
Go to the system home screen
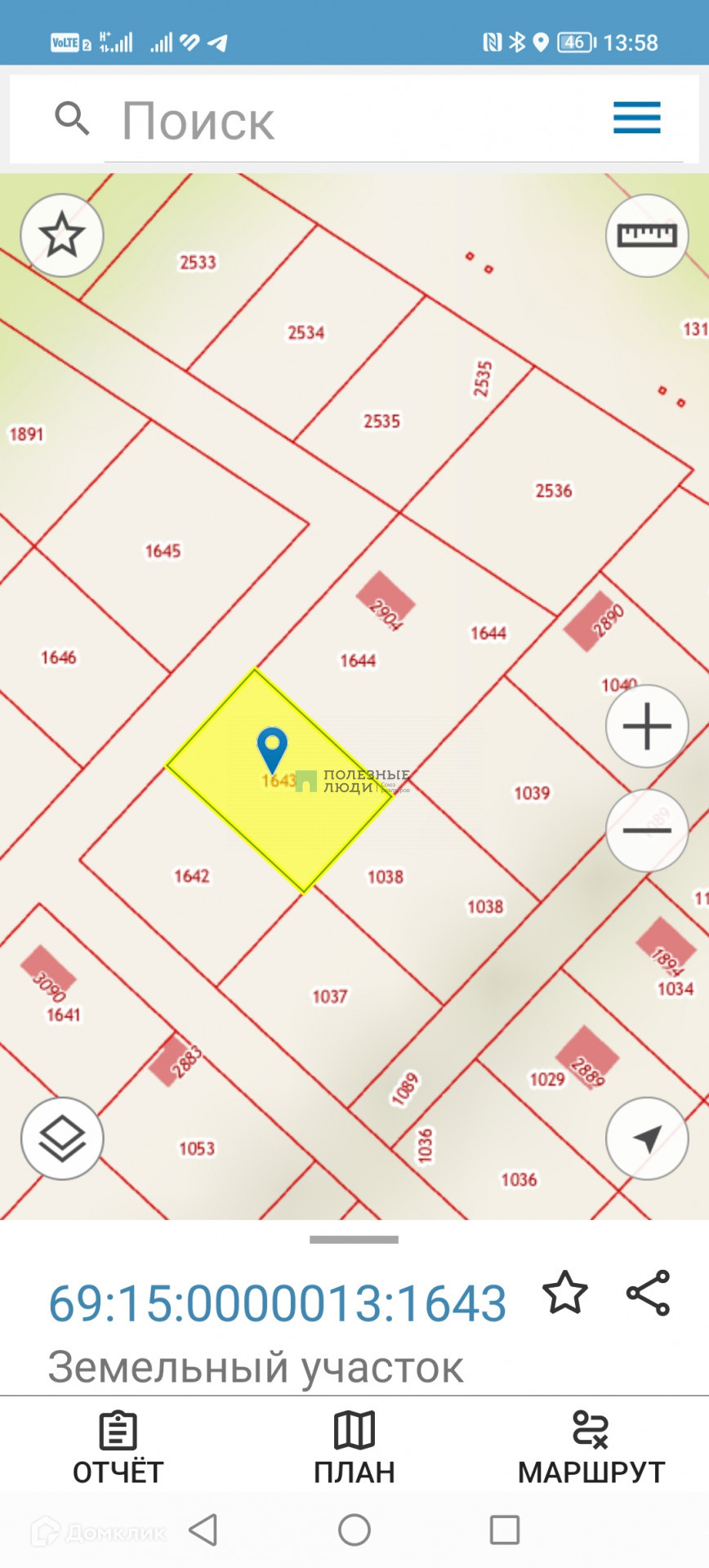[x=354, y=1530]
